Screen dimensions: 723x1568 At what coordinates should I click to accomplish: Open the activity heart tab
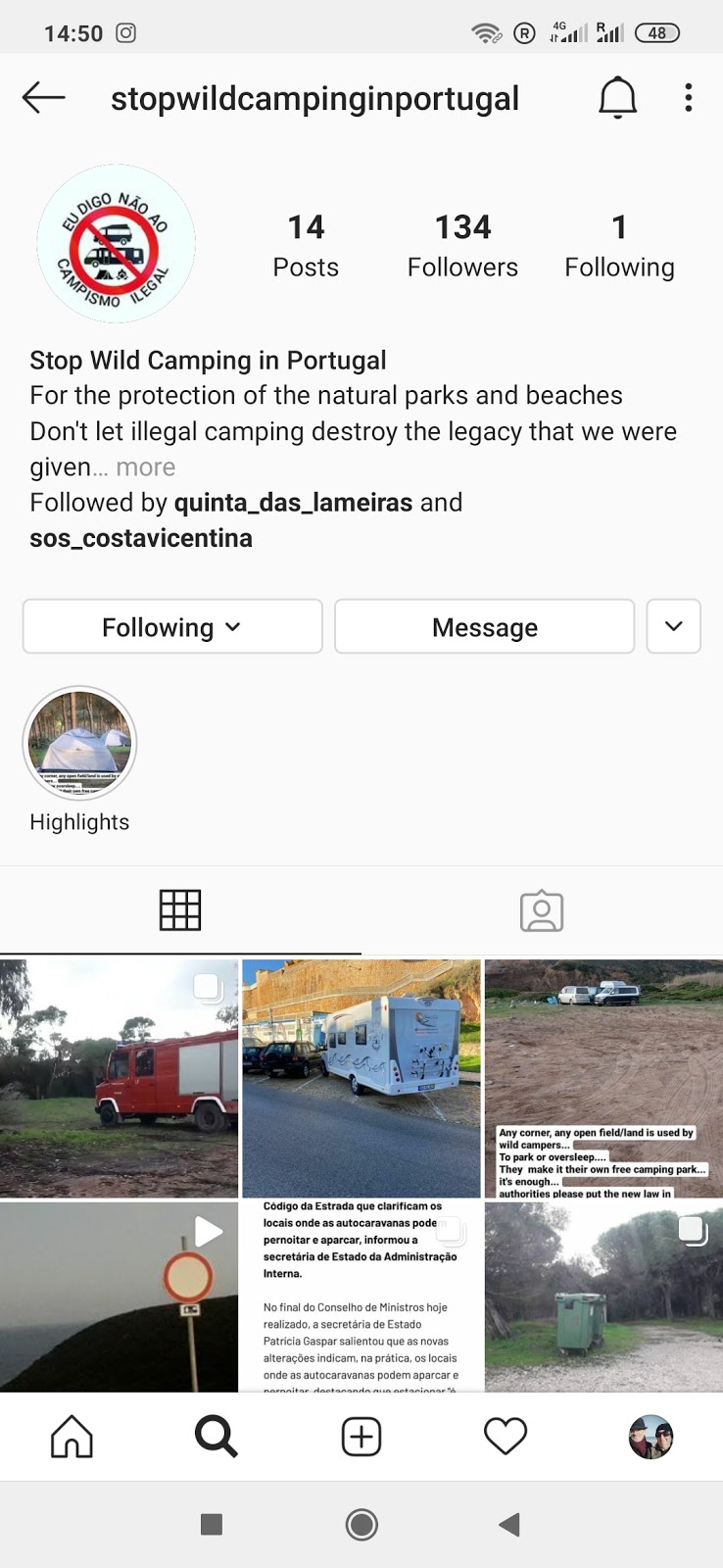pyautogui.click(x=506, y=1437)
